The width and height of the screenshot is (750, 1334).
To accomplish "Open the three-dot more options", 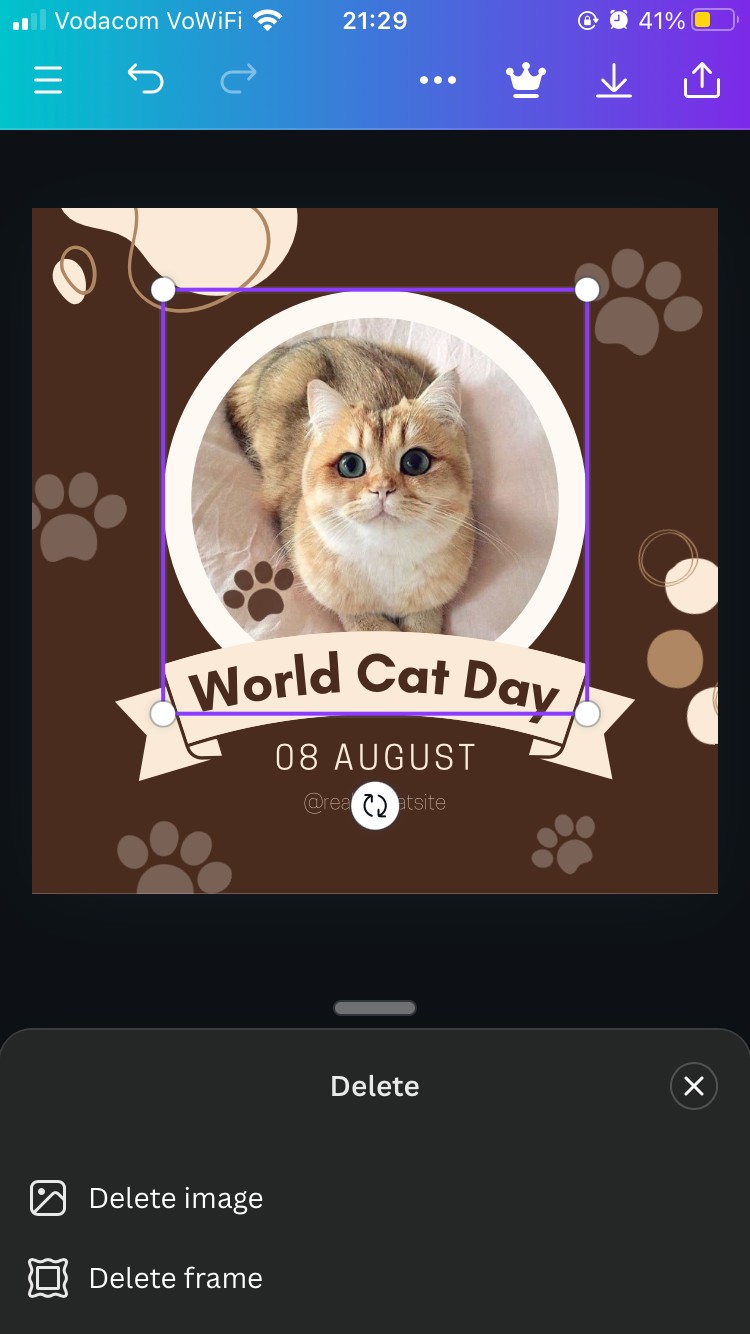I will point(438,80).
